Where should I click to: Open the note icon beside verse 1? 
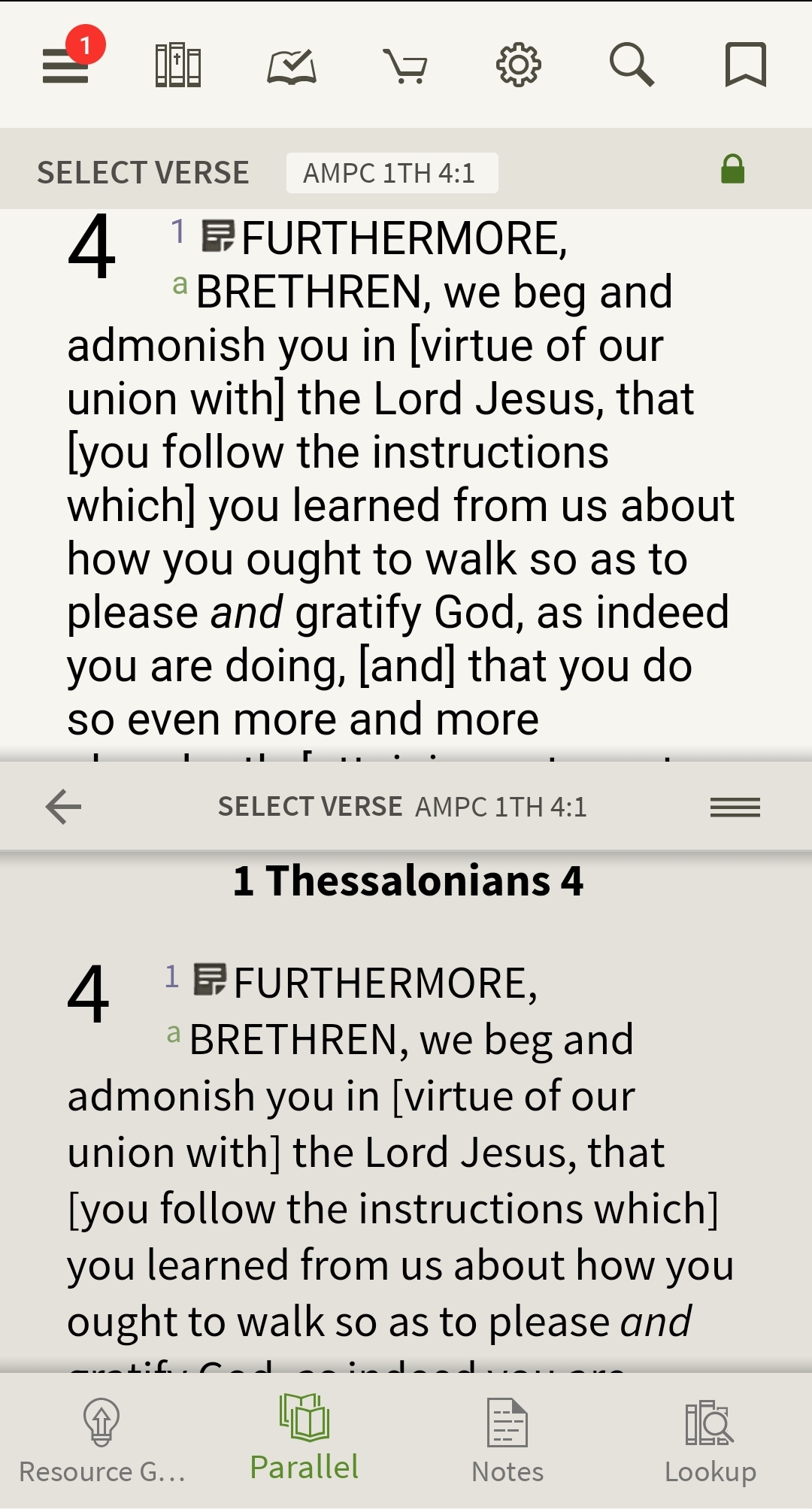pos(218,237)
